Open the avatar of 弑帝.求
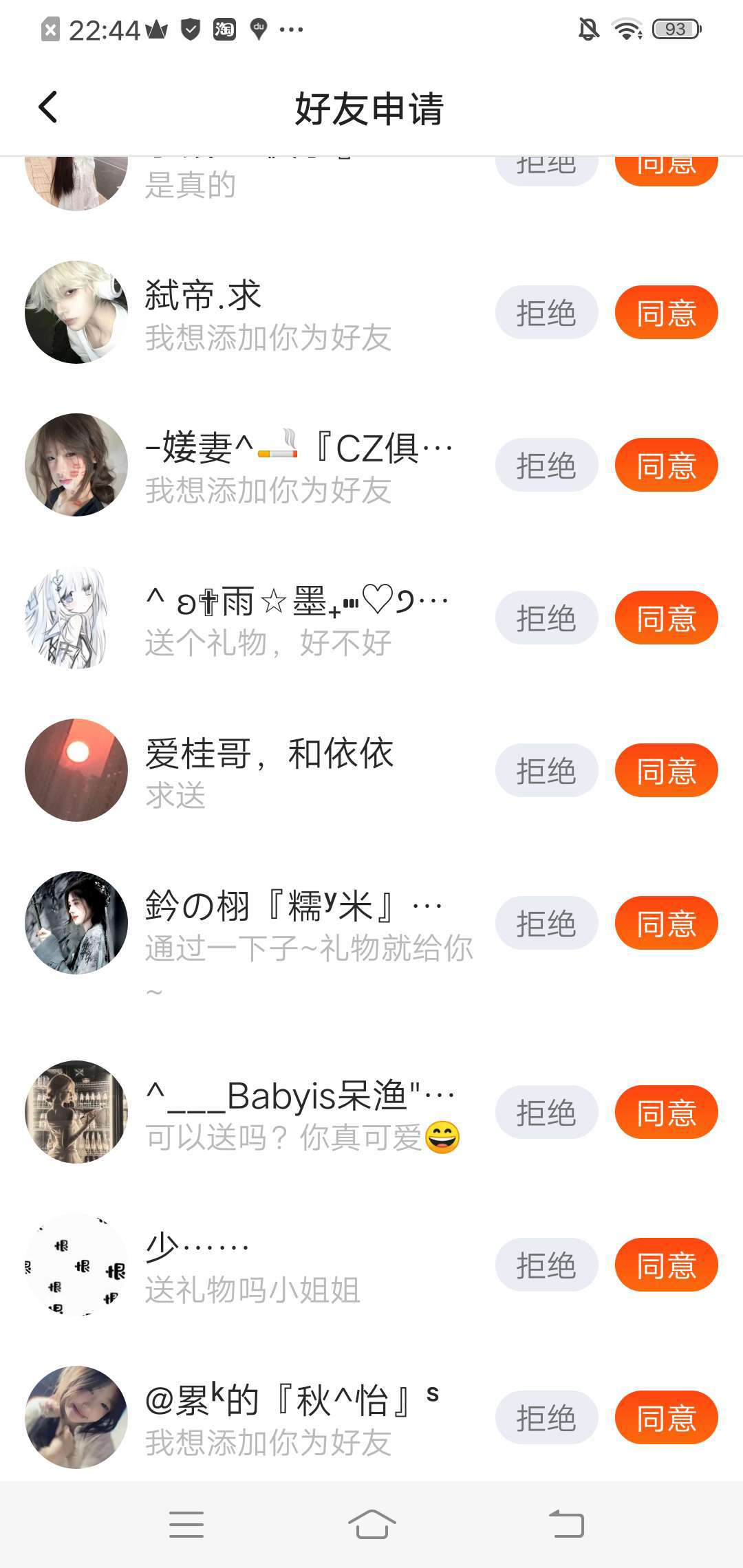The width and height of the screenshot is (743, 1568). click(76, 312)
